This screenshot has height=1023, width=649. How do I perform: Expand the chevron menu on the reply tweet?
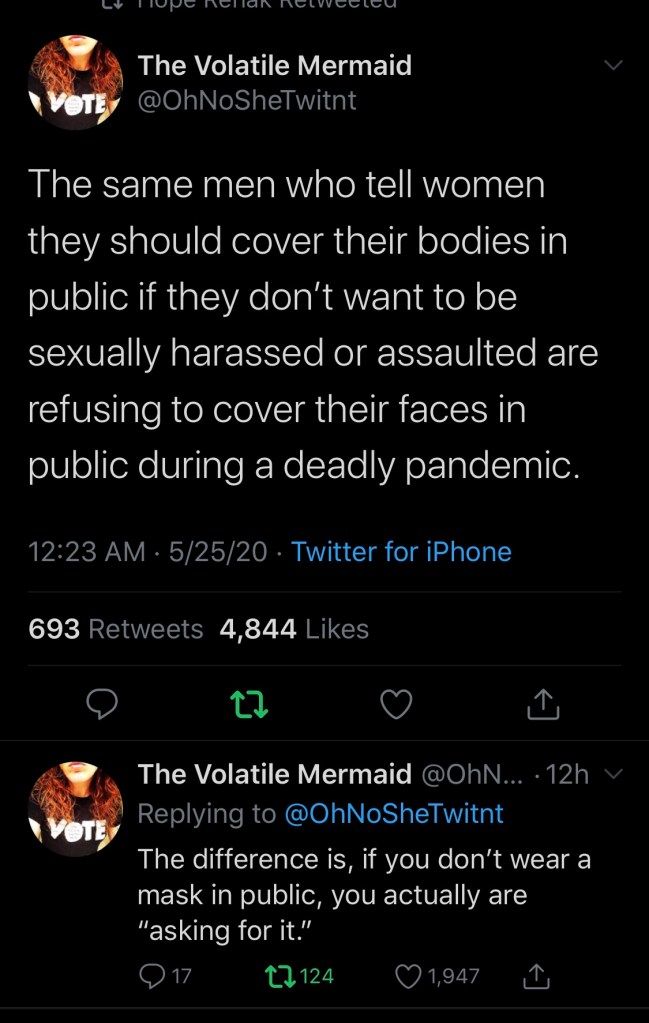point(613,773)
